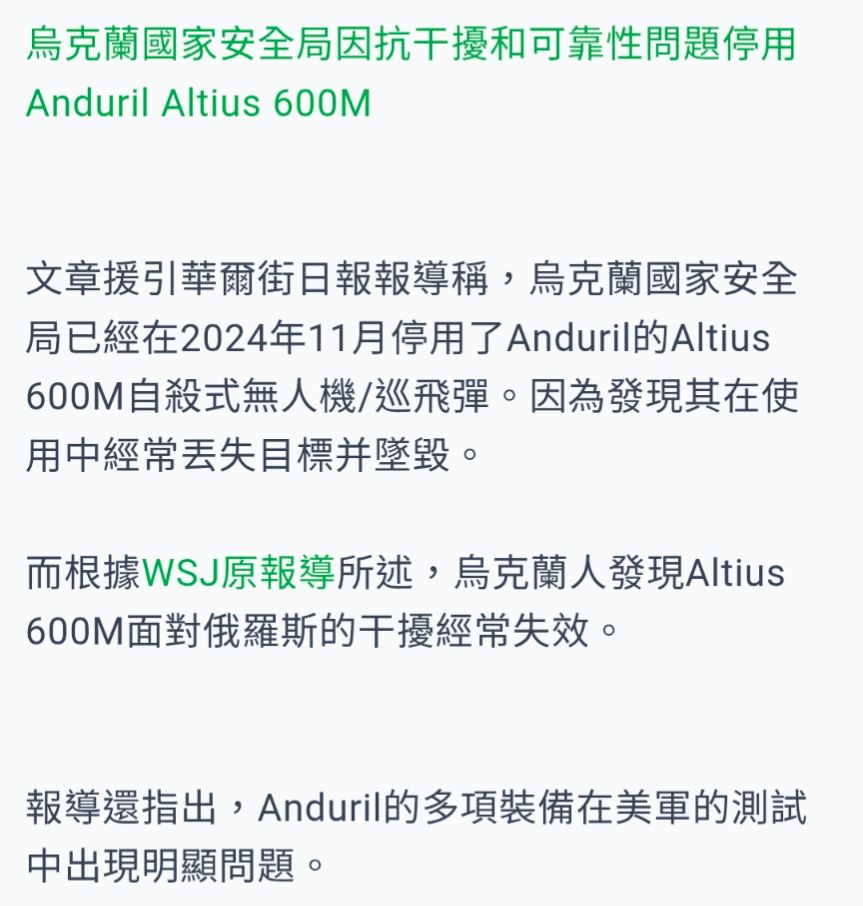
Task: Open the WSJ原報導 link
Action: (238, 574)
